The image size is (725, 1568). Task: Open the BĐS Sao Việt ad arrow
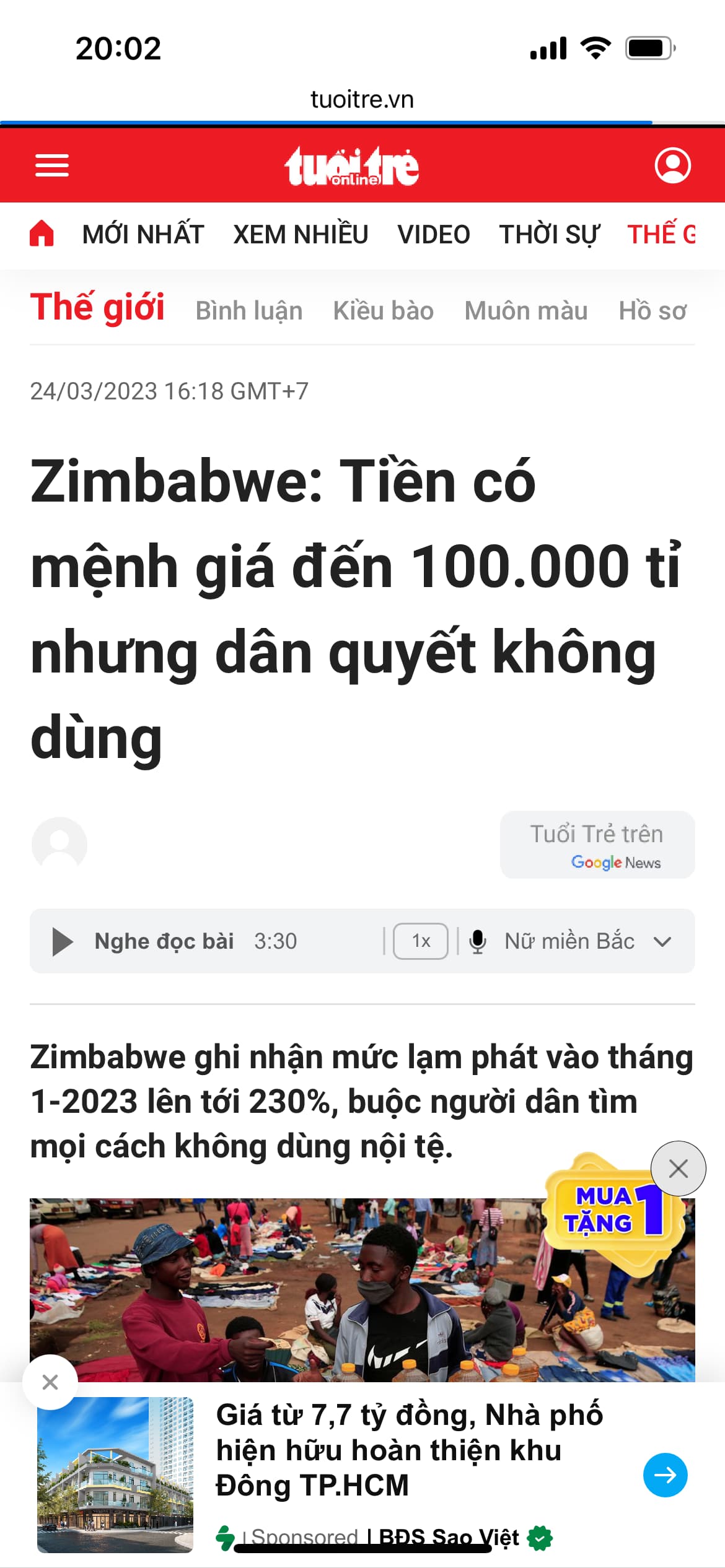[x=665, y=1474]
